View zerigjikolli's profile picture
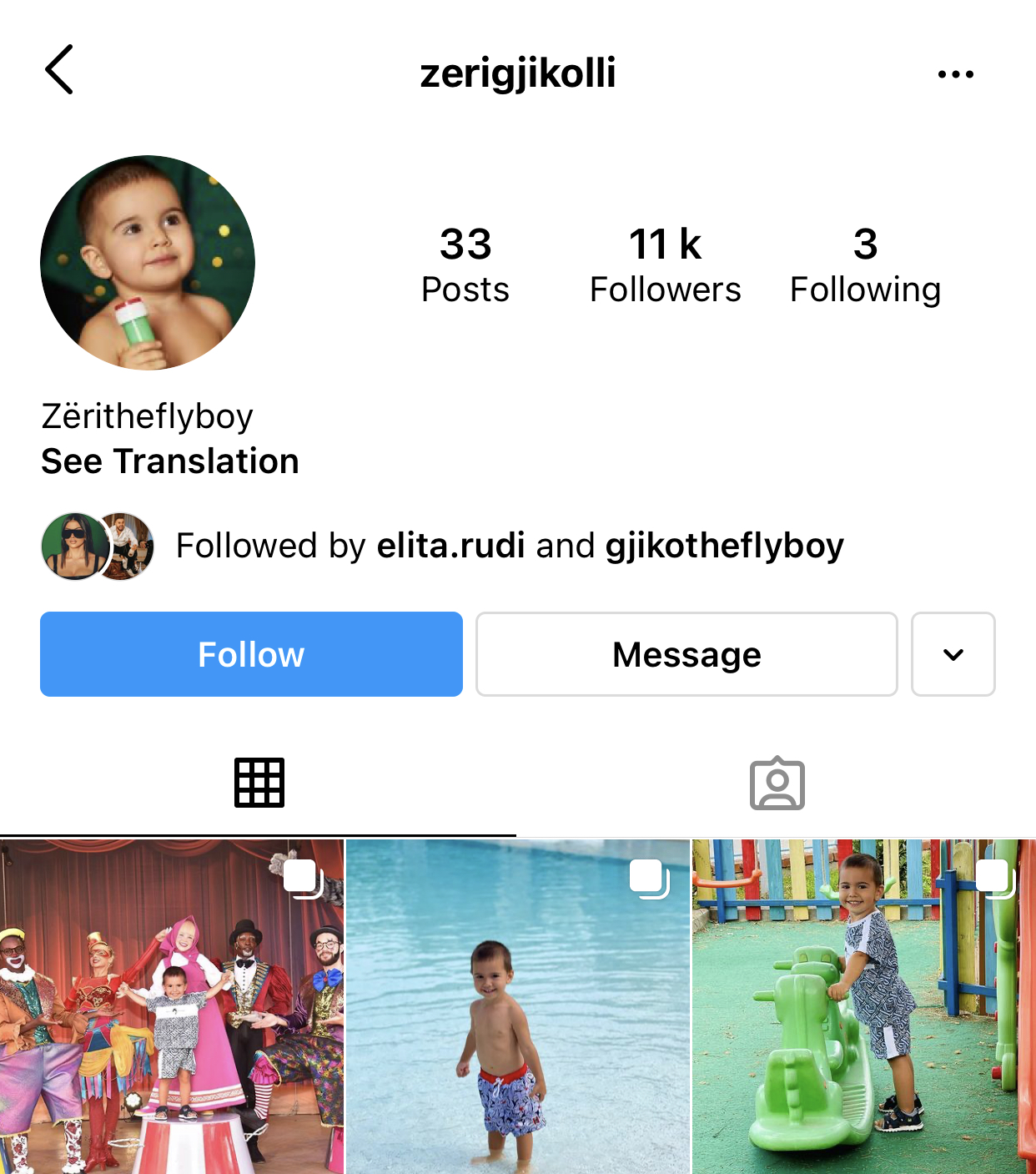This screenshot has height=1174, width=1036. (x=148, y=263)
